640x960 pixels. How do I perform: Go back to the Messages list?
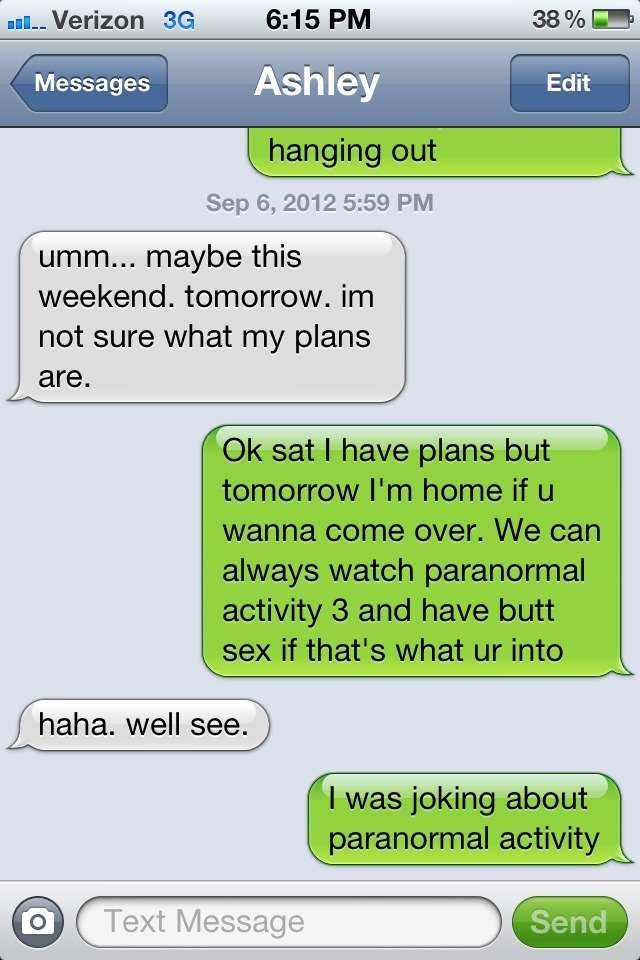point(90,83)
